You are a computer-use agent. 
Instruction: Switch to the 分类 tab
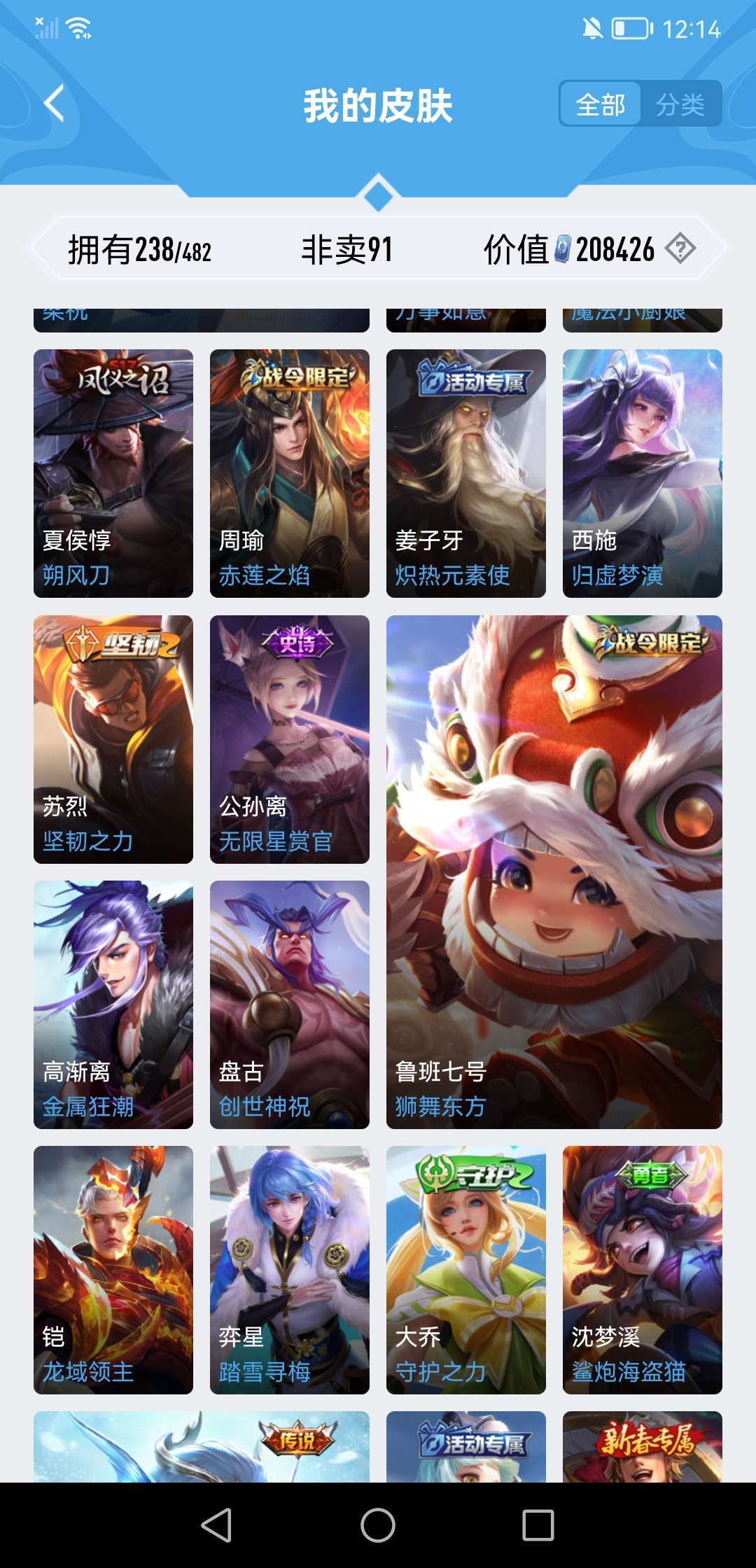tap(680, 104)
